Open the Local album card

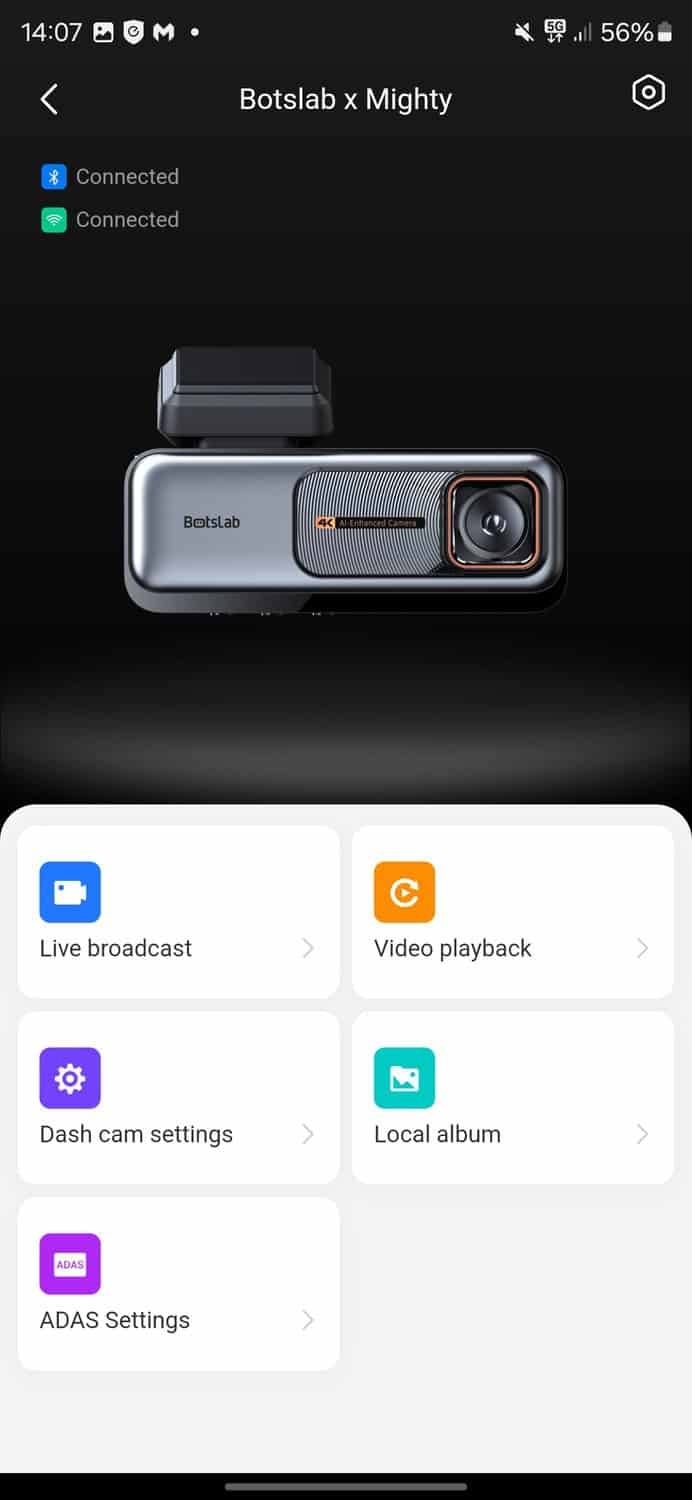point(512,1098)
